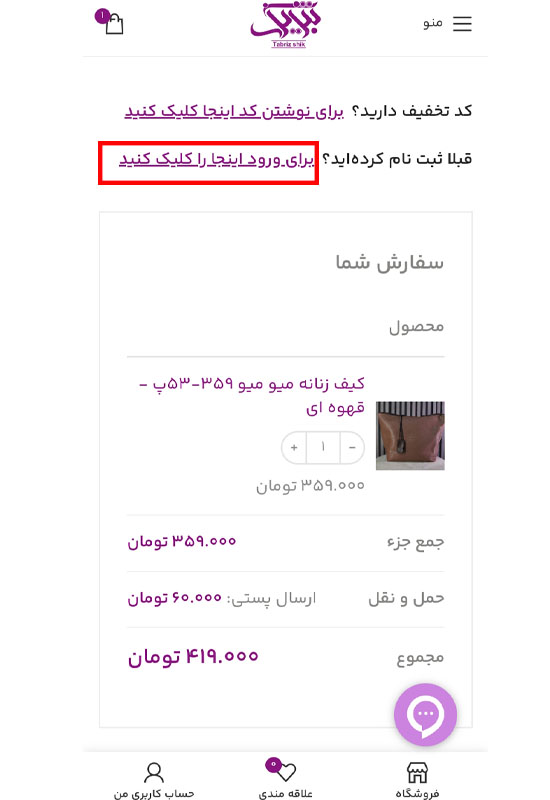The height and width of the screenshot is (800, 550).
Task: Tap the quantity number field
Action: [x=323, y=447]
